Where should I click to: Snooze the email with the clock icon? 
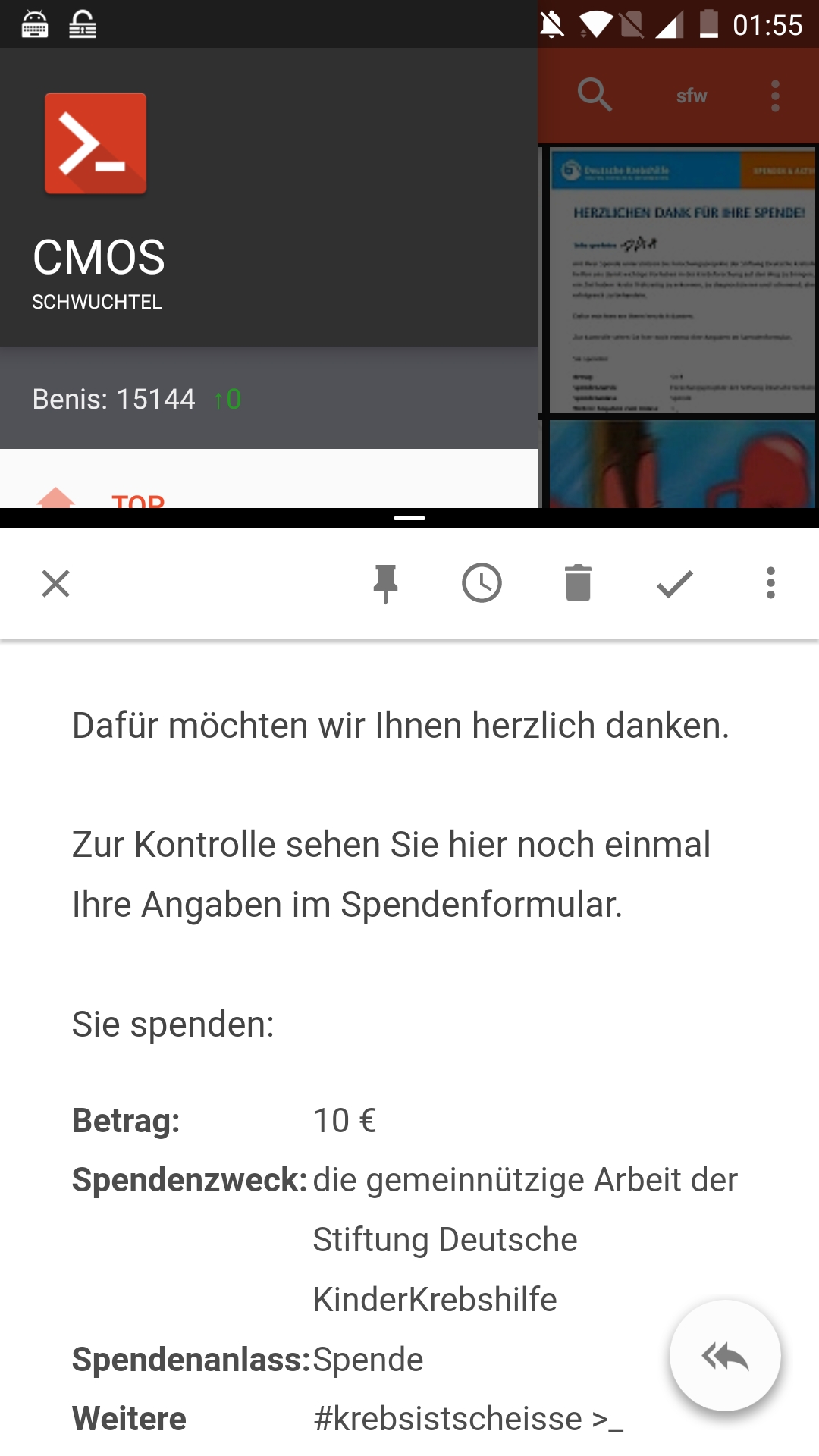[482, 584]
